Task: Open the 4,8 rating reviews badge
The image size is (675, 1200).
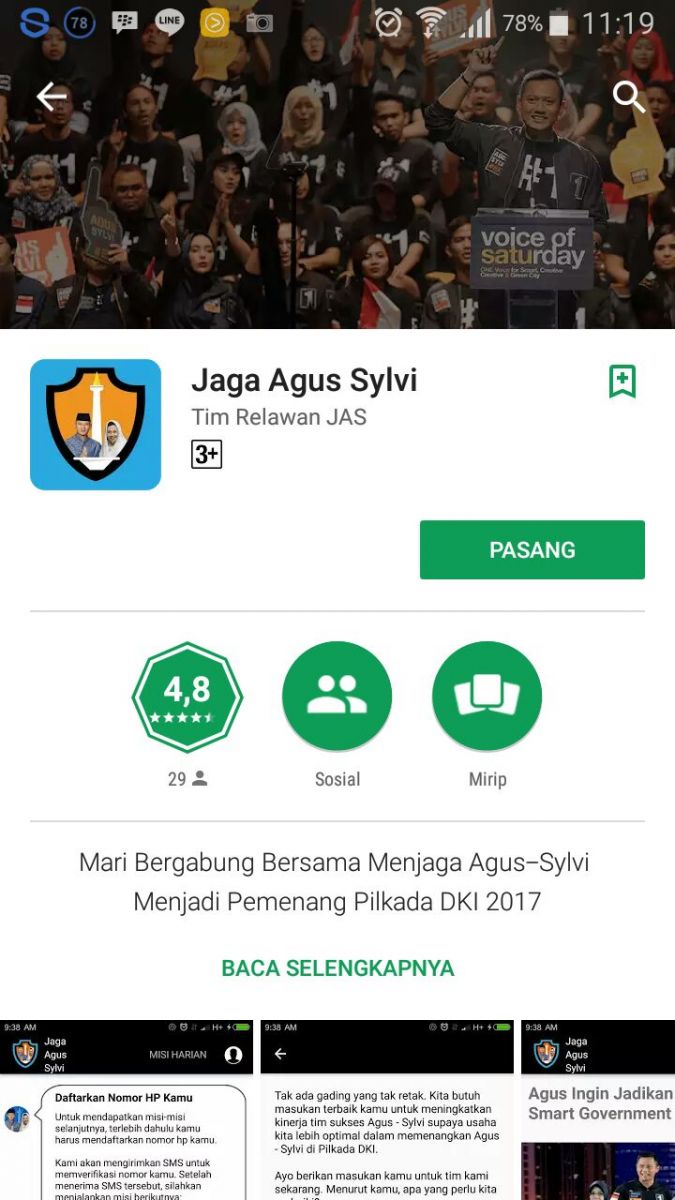Action: 187,697
